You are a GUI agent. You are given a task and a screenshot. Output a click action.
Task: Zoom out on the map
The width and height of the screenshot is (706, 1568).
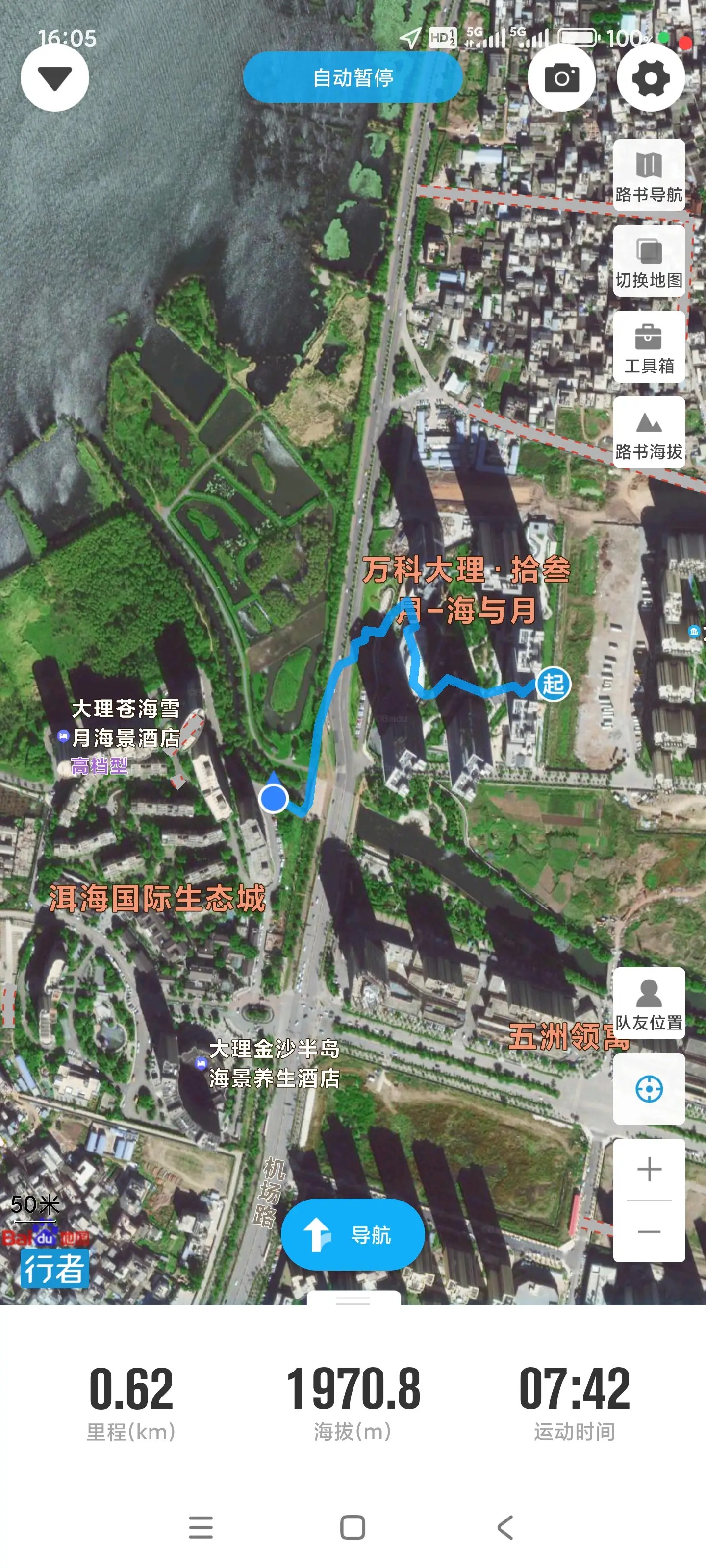pos(649,1231)
